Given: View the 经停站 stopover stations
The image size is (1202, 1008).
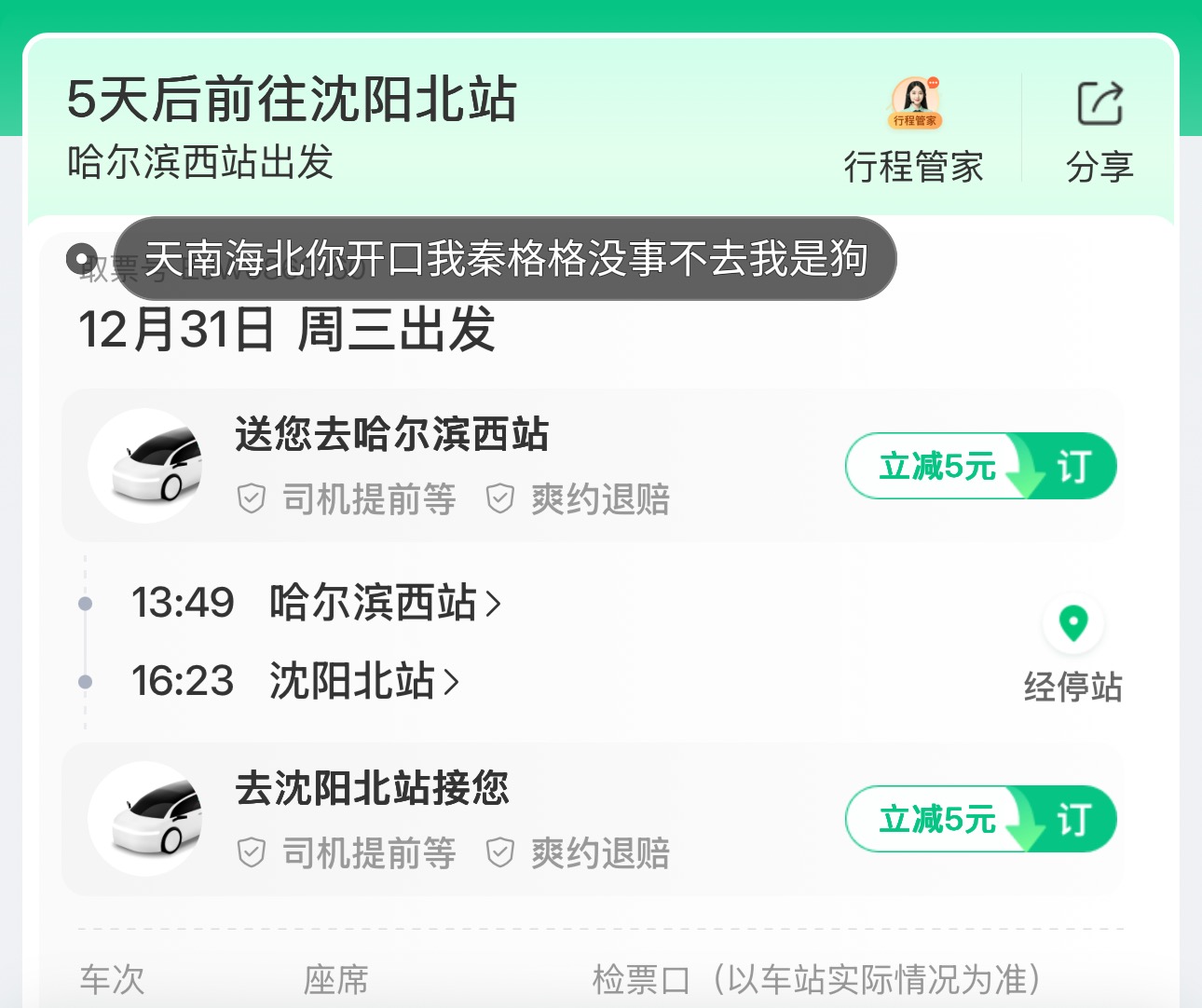Looking at the screenshot, I should pyautogui.click(x=1072, y=652).
